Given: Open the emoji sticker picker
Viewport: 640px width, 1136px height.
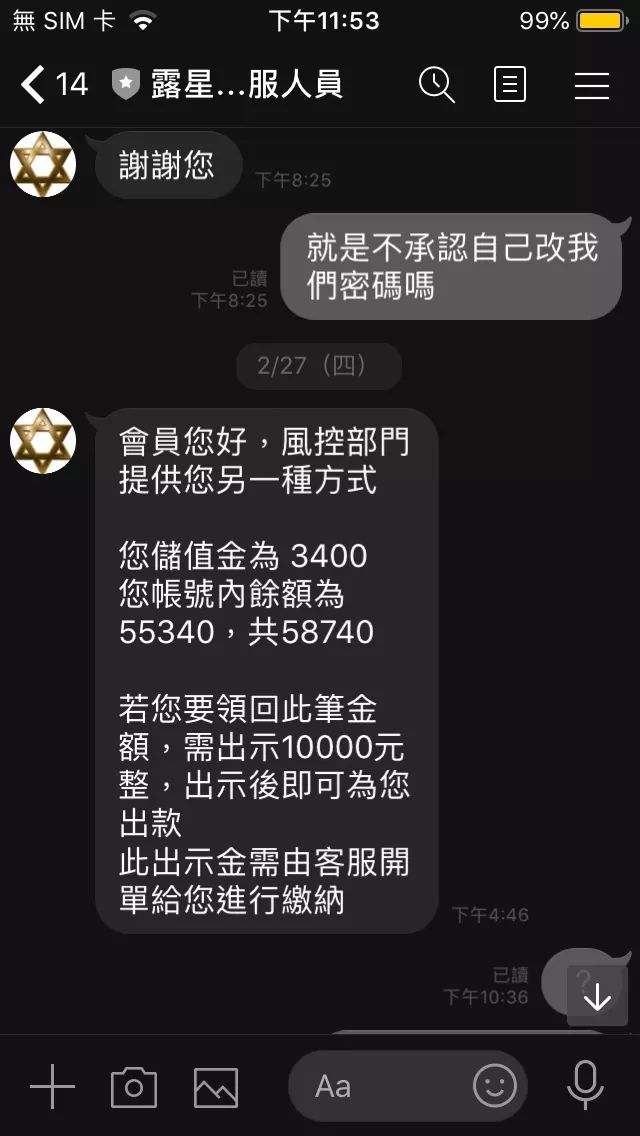Looking at the screenshot, I should point(495,1086).
